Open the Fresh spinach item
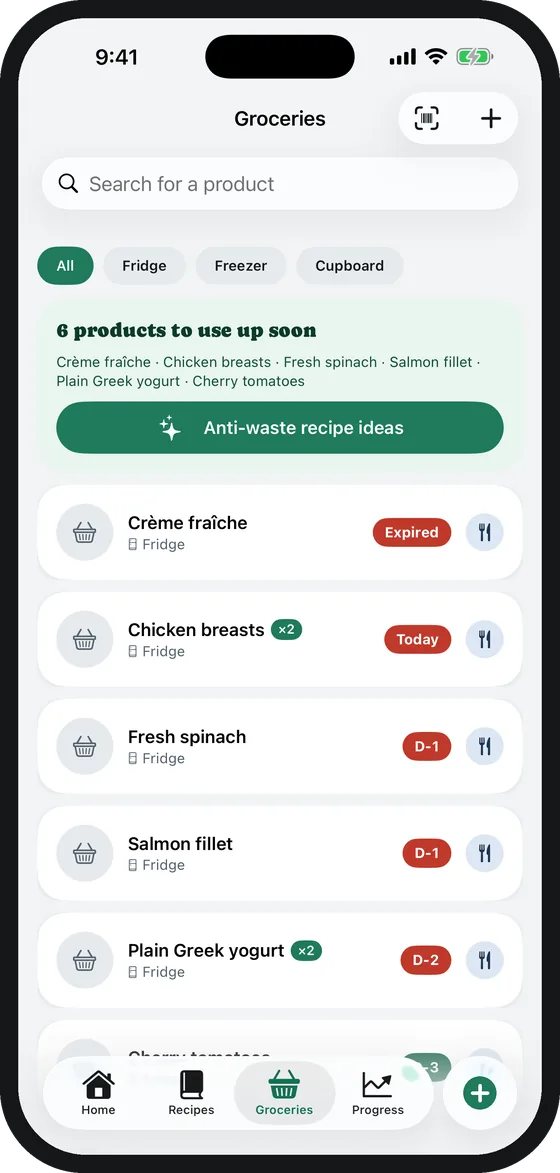This screenshot has height=1173, width=560. coord(280,747)
